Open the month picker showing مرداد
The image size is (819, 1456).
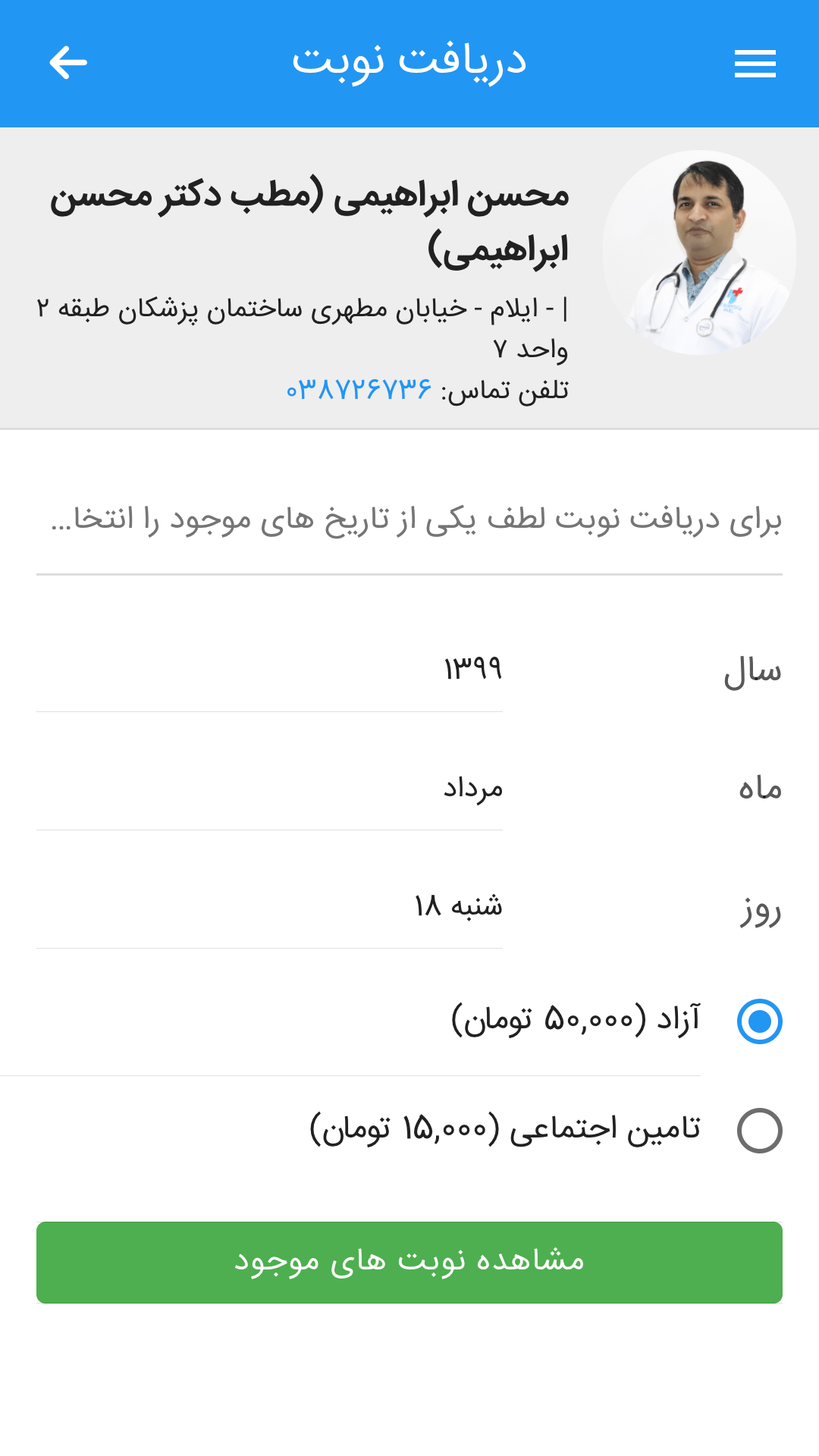pyautogui.click(x=270, y=789)
